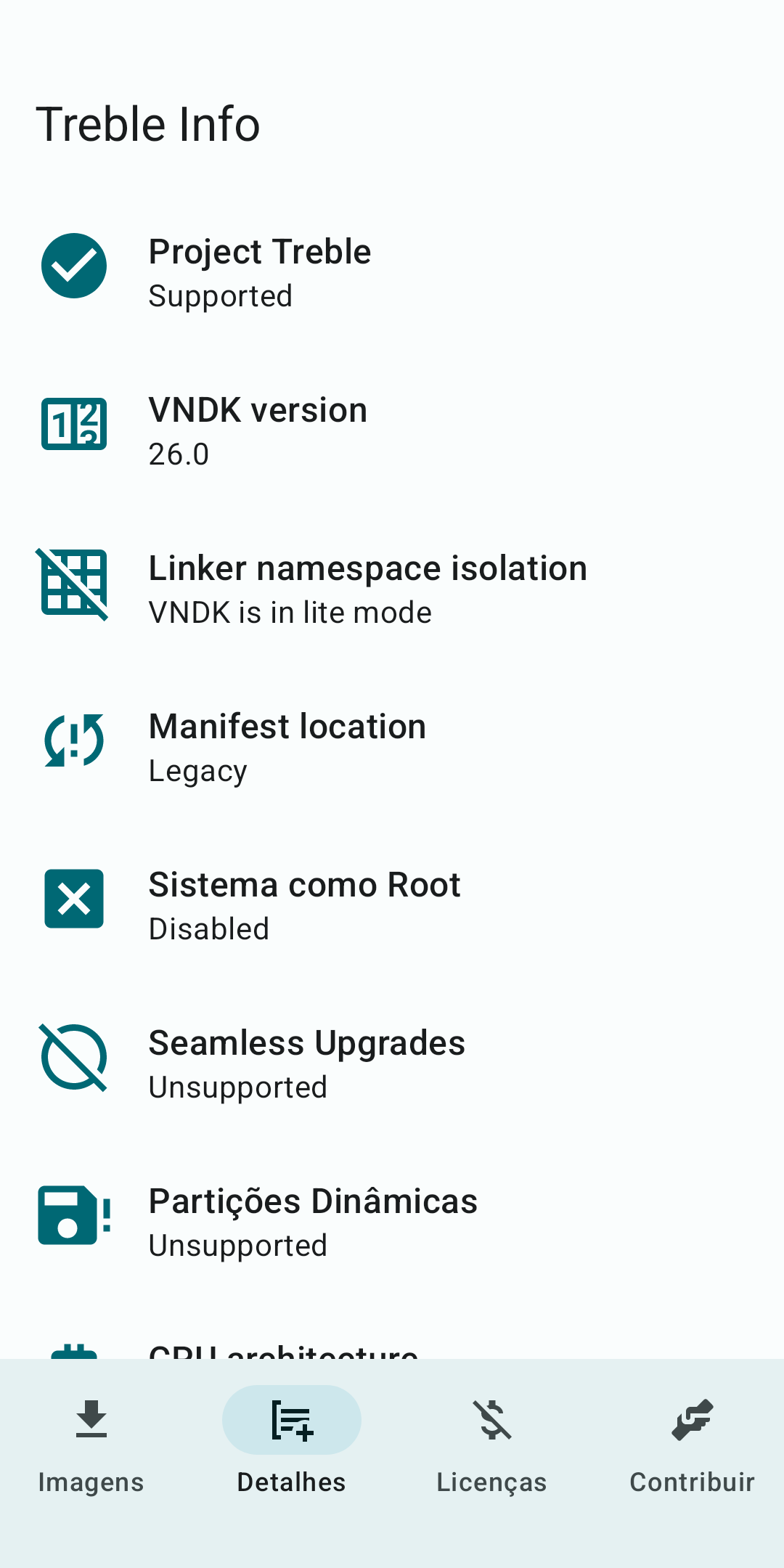The image size is (784, 1568).
Task: View the Manifest location entry
Action: click(392, 747)
